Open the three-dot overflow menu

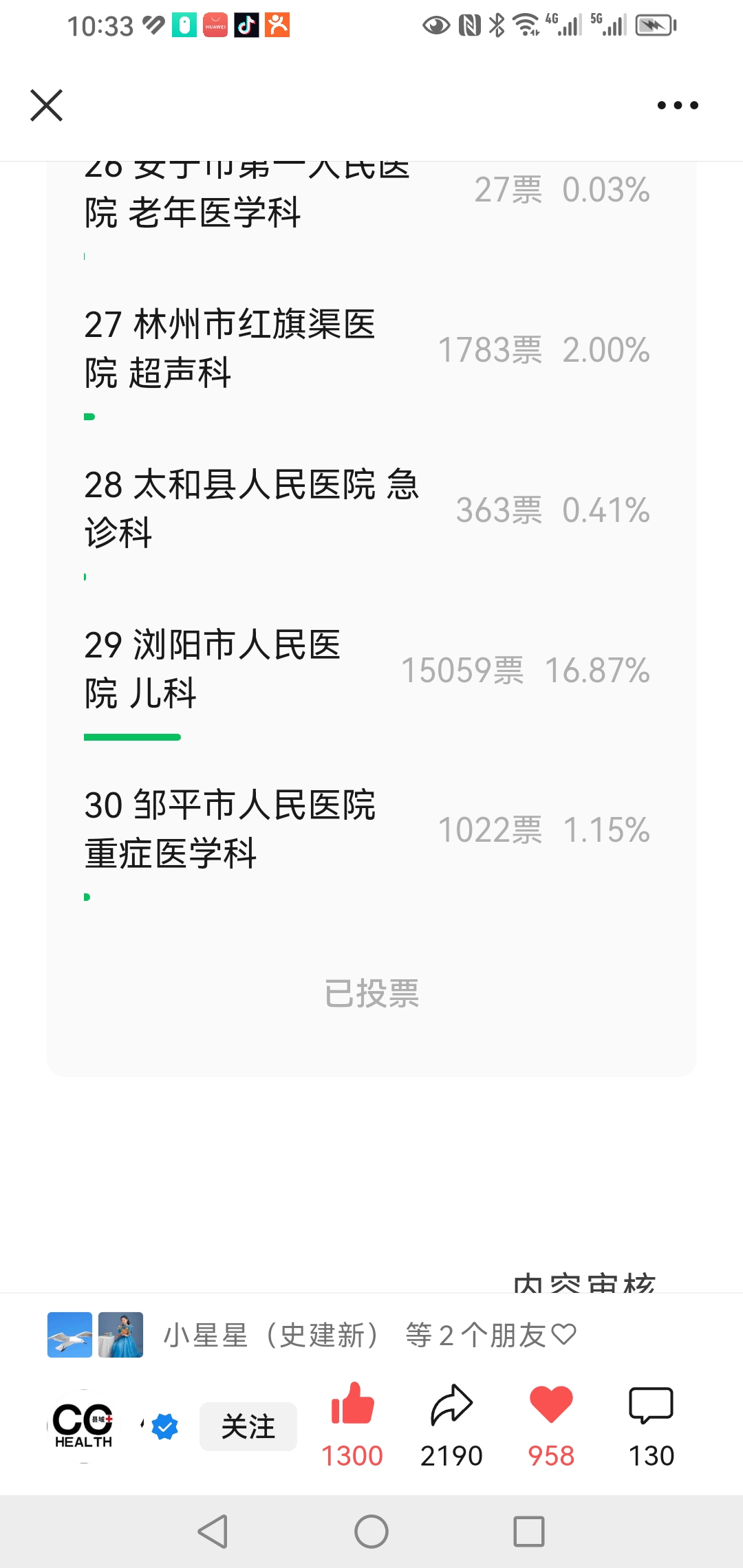click(x=678, y=105)
